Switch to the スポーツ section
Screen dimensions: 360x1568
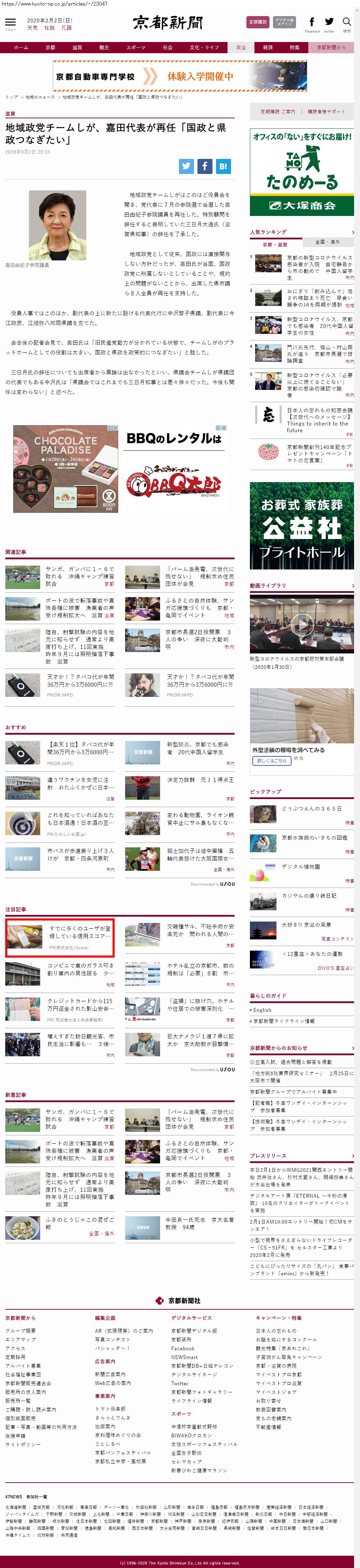pyautogui.click(x=136, y=48)
